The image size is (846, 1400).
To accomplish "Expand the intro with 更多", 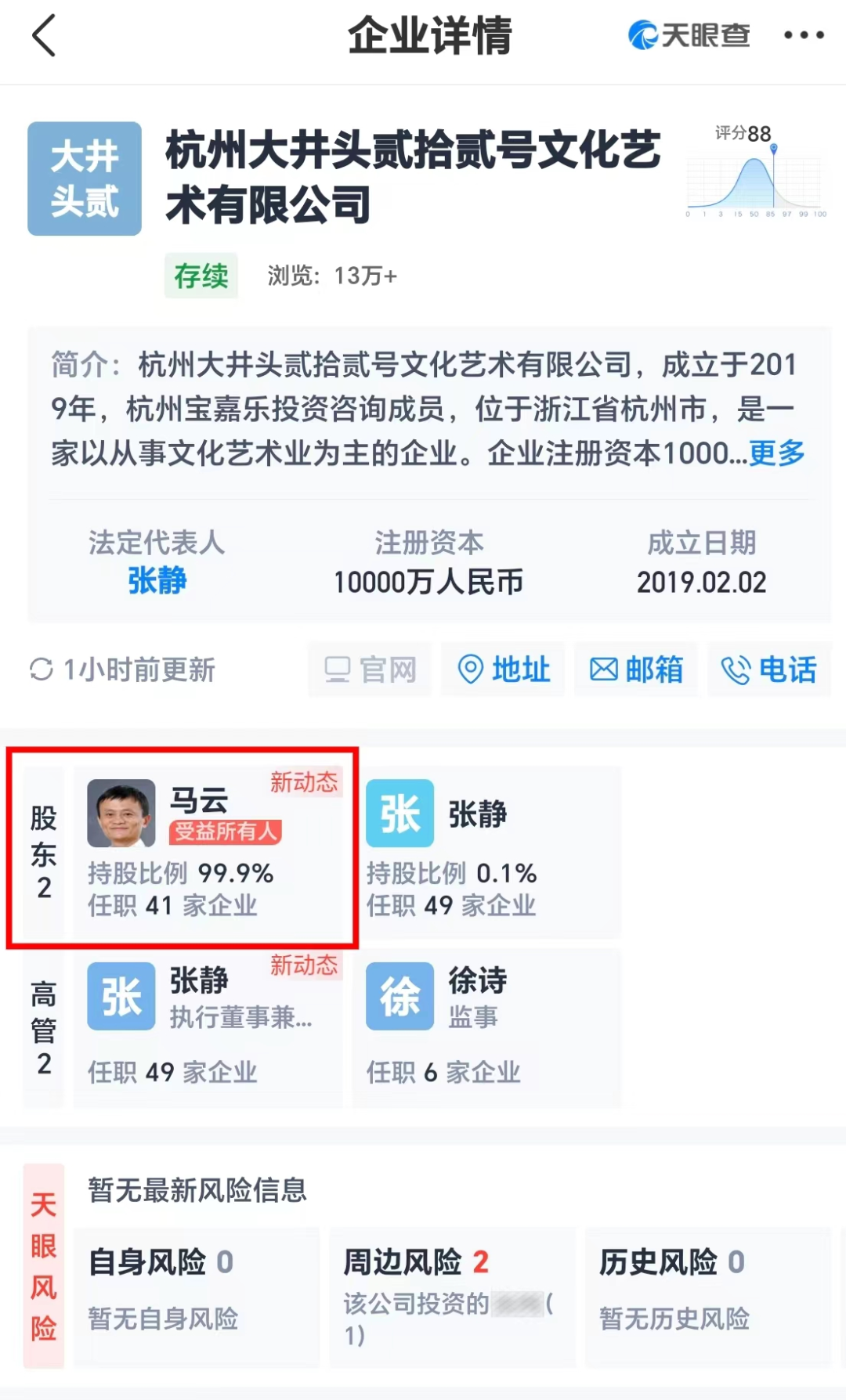I will 776,453.
